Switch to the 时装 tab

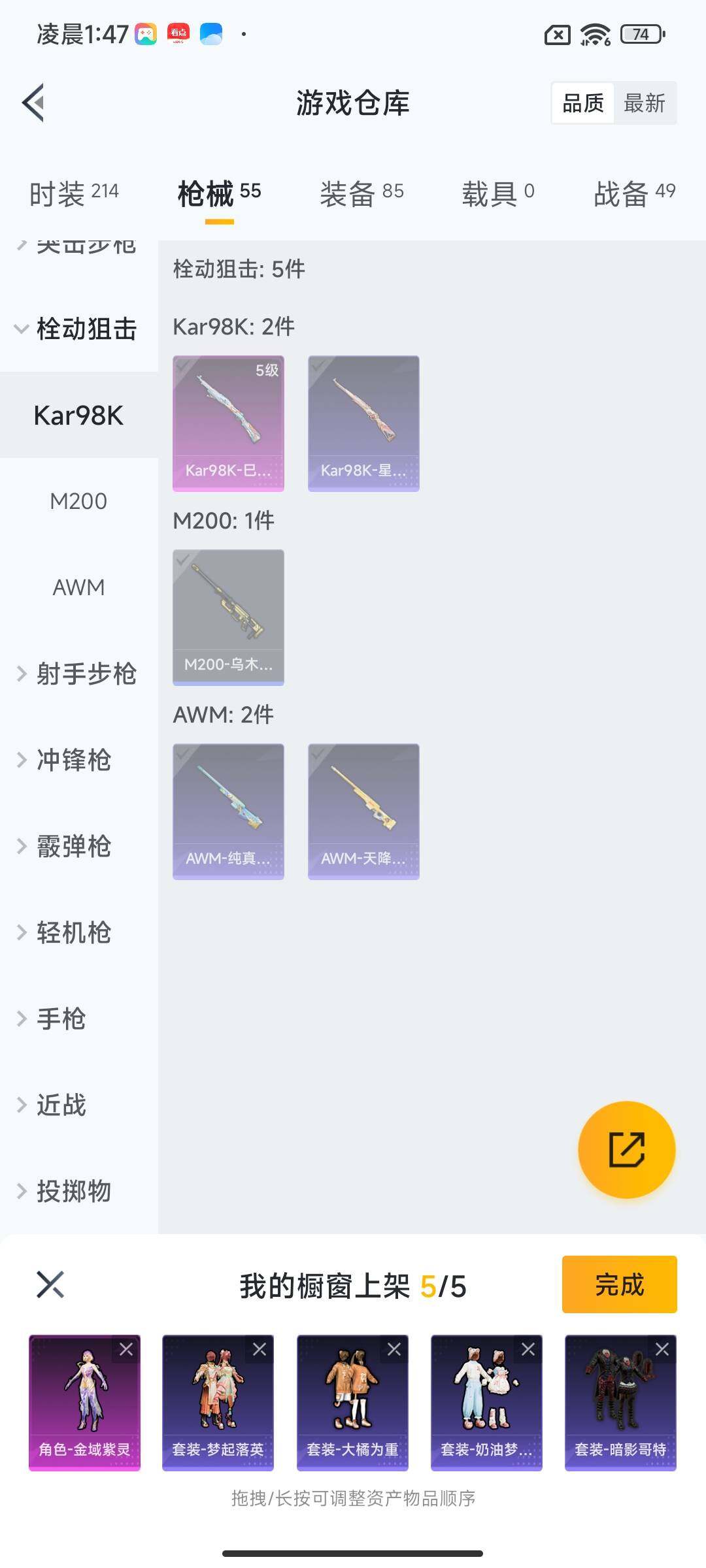click(74, 193)
